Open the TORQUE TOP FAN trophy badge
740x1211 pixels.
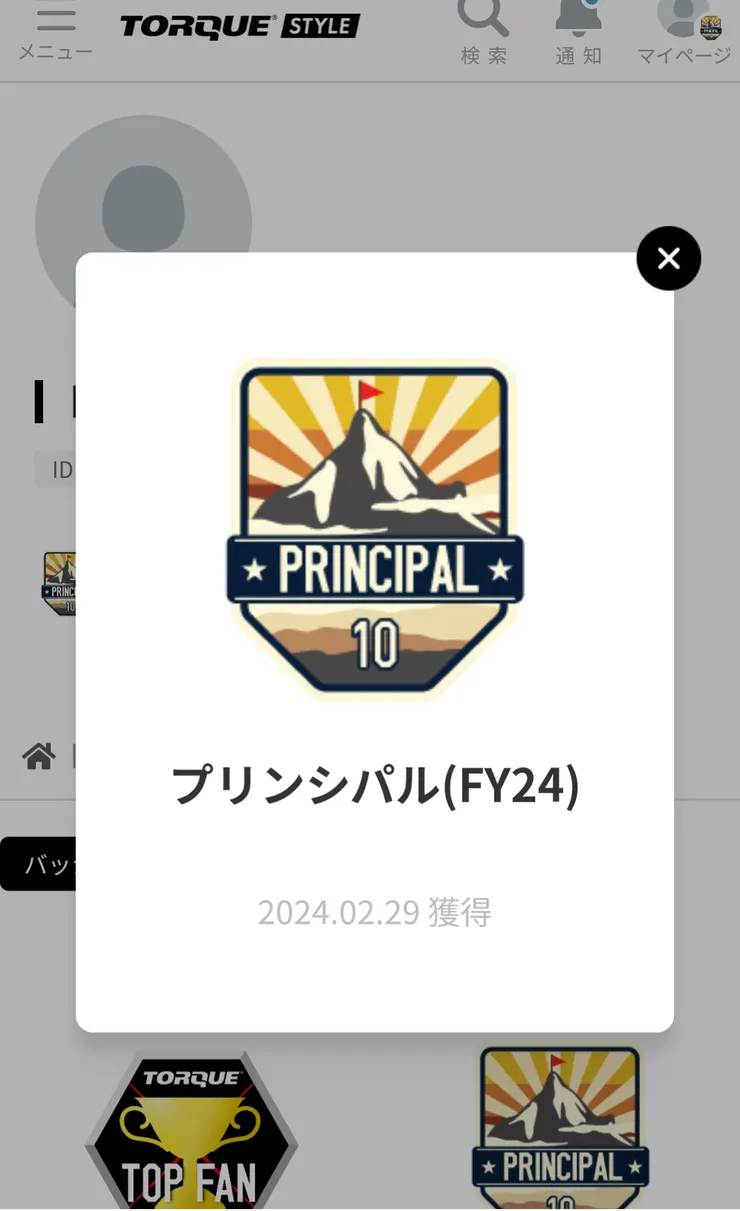click(x=188, y=1130)
